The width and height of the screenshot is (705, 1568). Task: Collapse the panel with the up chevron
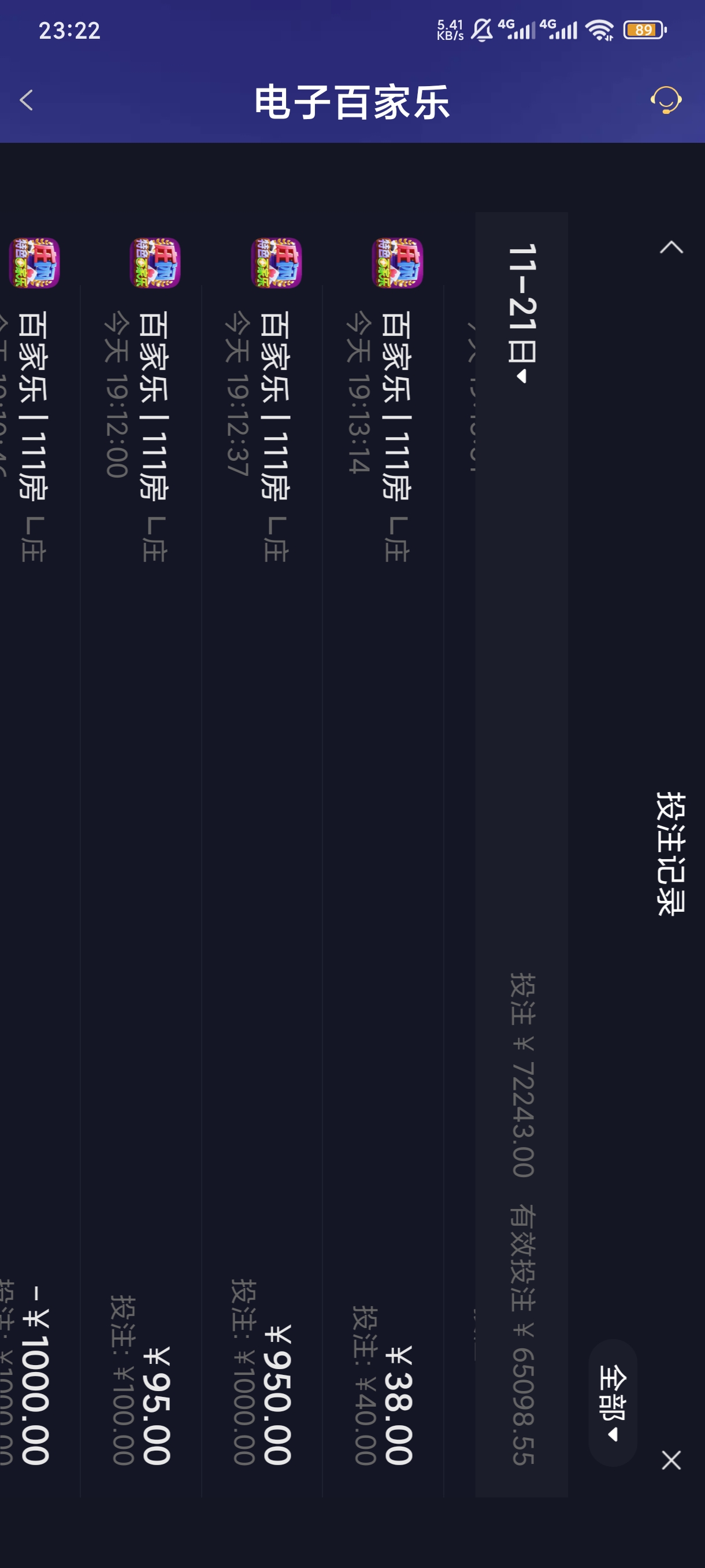pos(671,247)
